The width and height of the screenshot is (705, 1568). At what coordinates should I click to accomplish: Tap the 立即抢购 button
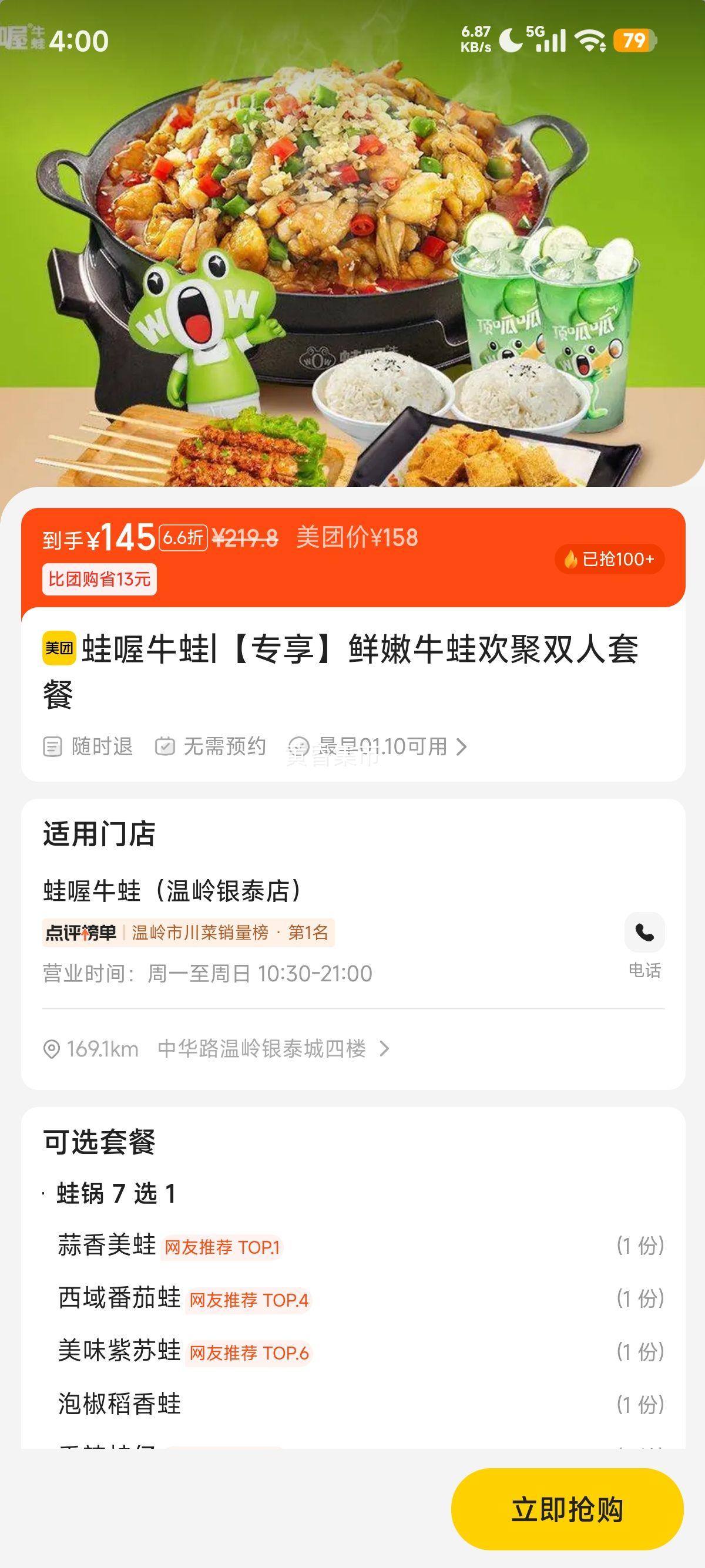point(567,1509)
